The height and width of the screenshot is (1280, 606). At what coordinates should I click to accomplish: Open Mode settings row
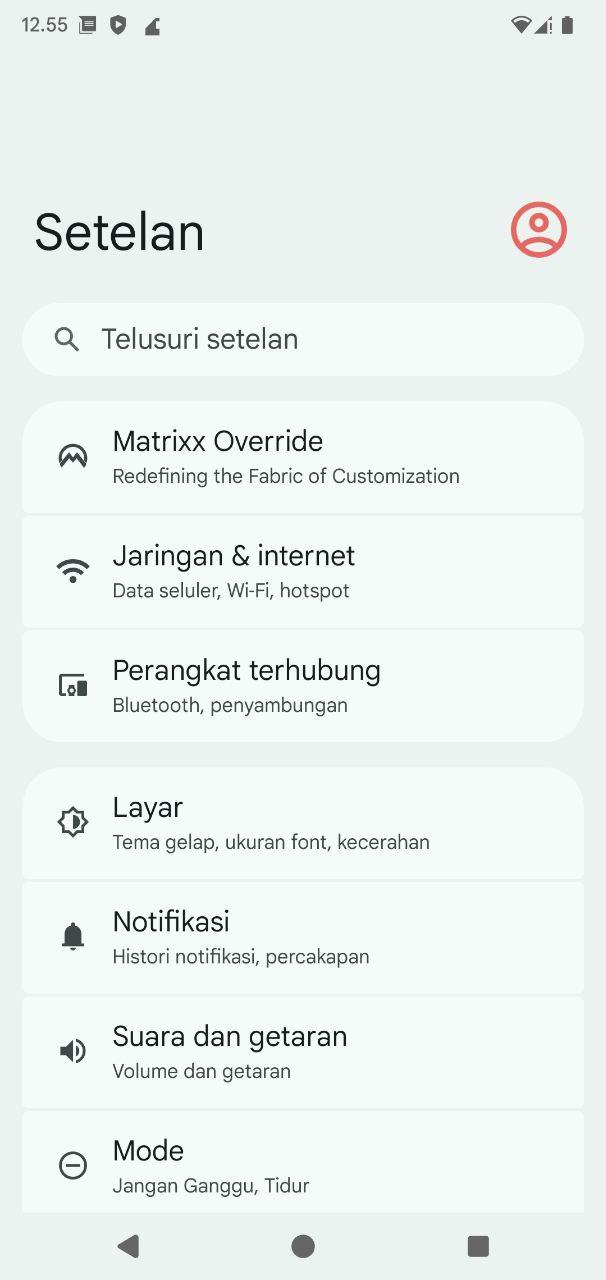click(302, 1165)
